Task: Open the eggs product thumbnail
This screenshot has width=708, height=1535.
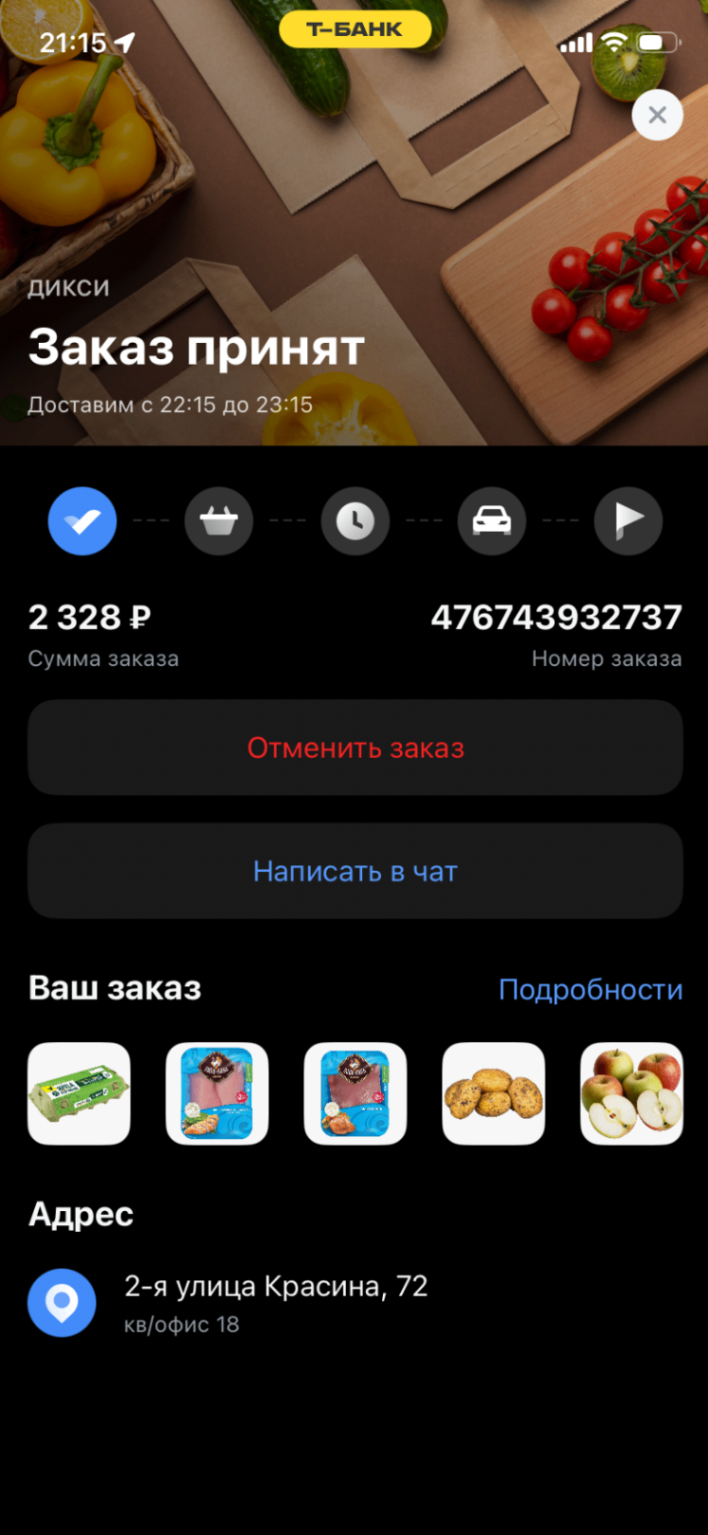Action: pyautogui.click(x=79, y=1093)
